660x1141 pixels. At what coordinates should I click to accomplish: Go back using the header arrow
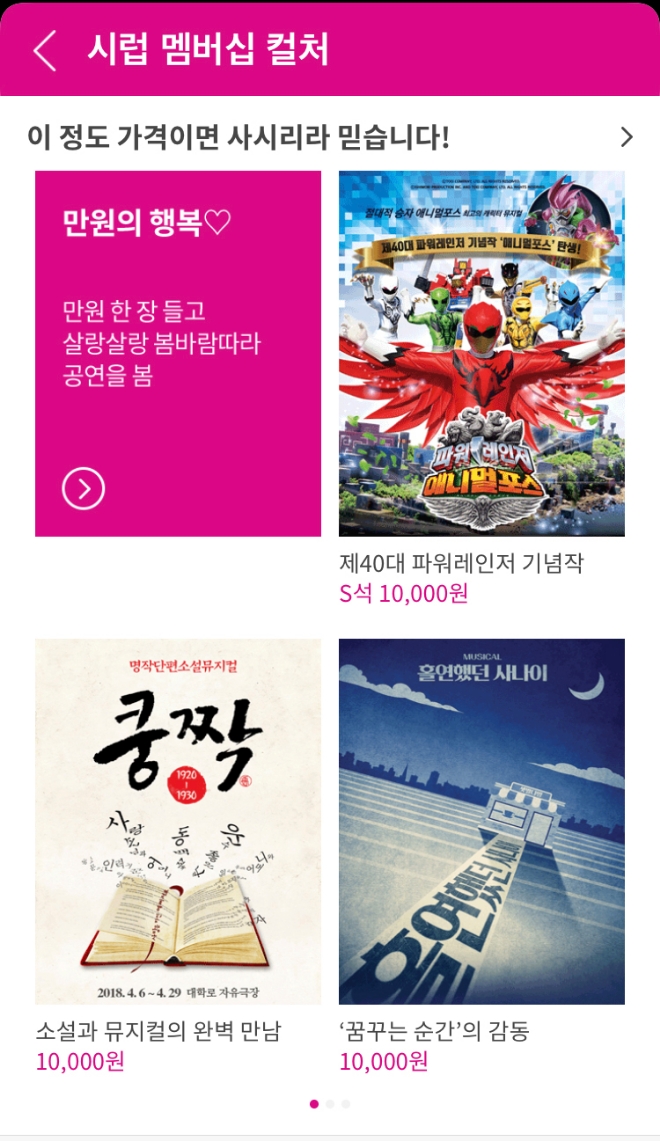tap(44, 50)
